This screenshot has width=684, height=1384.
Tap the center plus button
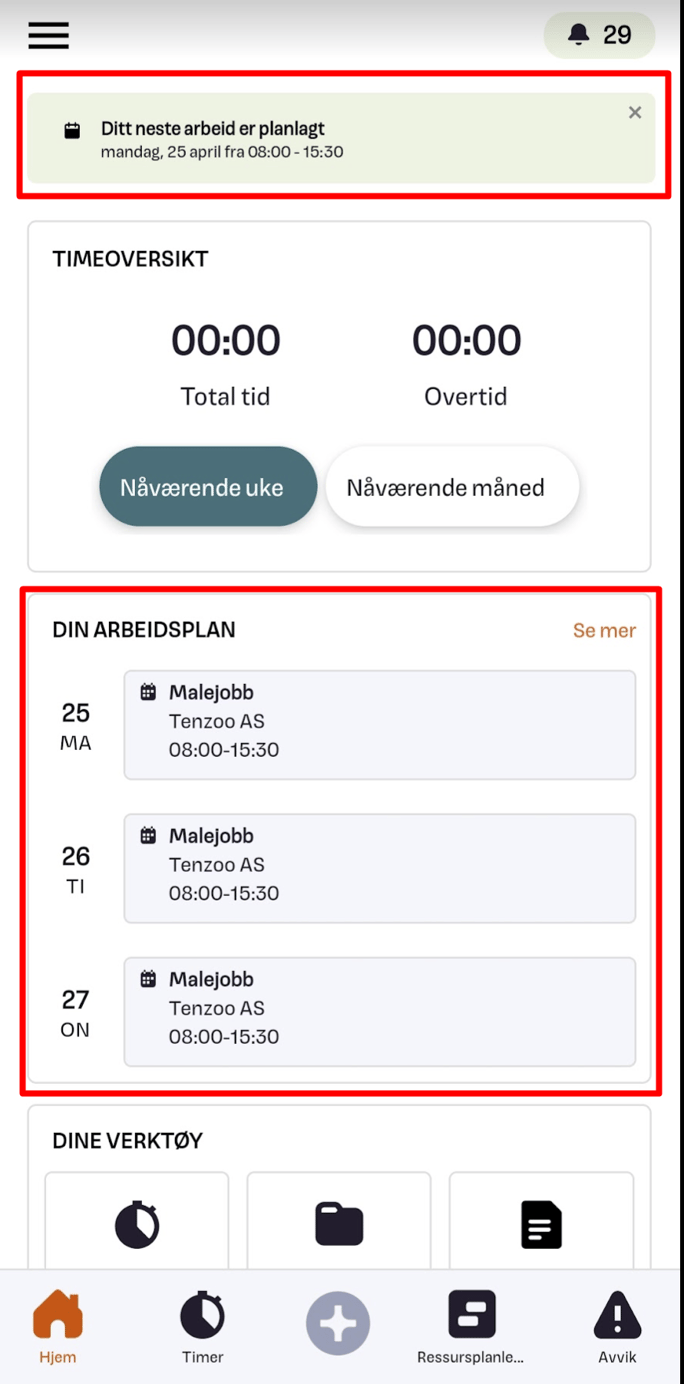click(x=338, y=1323)
